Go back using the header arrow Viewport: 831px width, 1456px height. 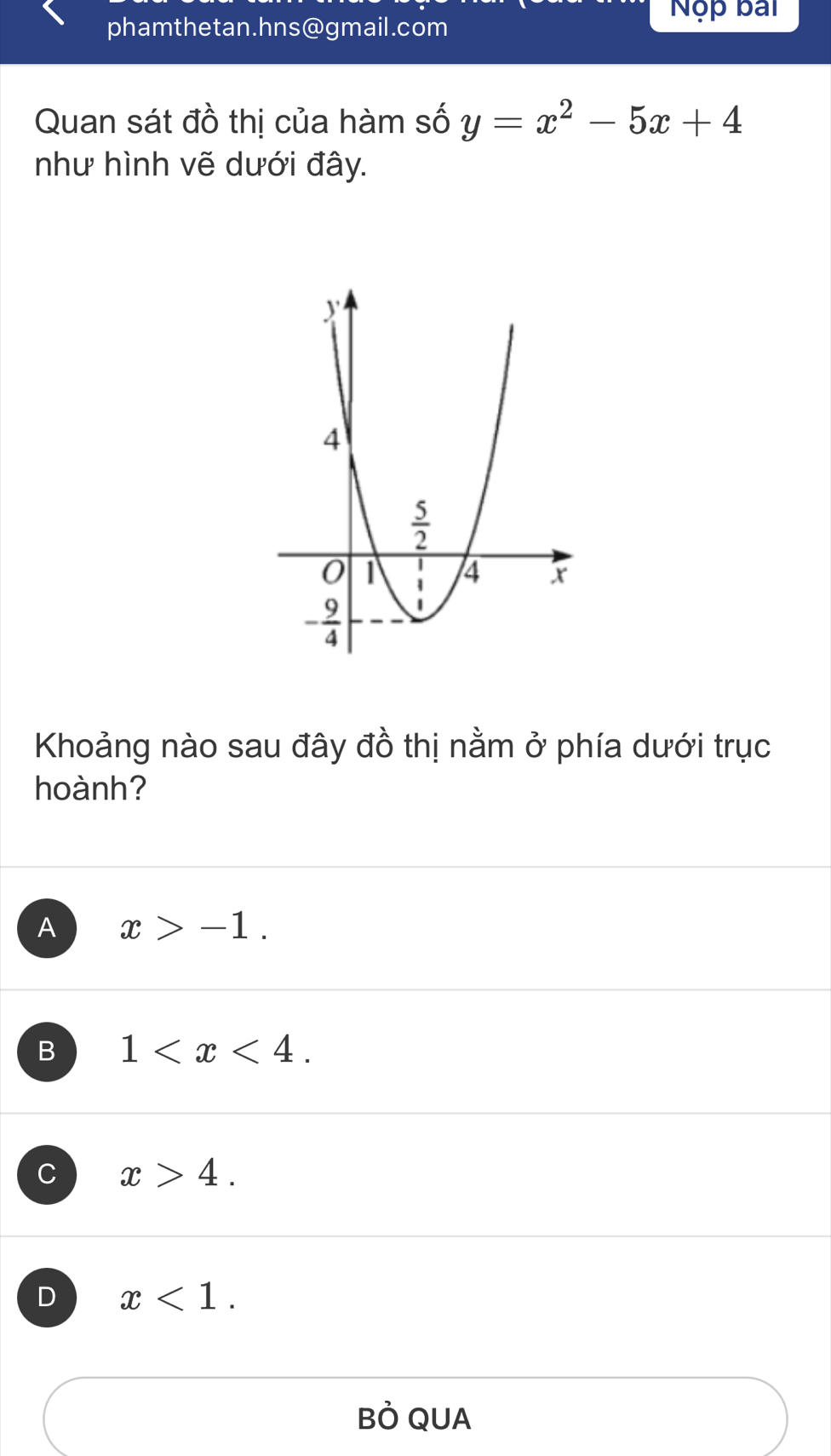pos(54,12)
